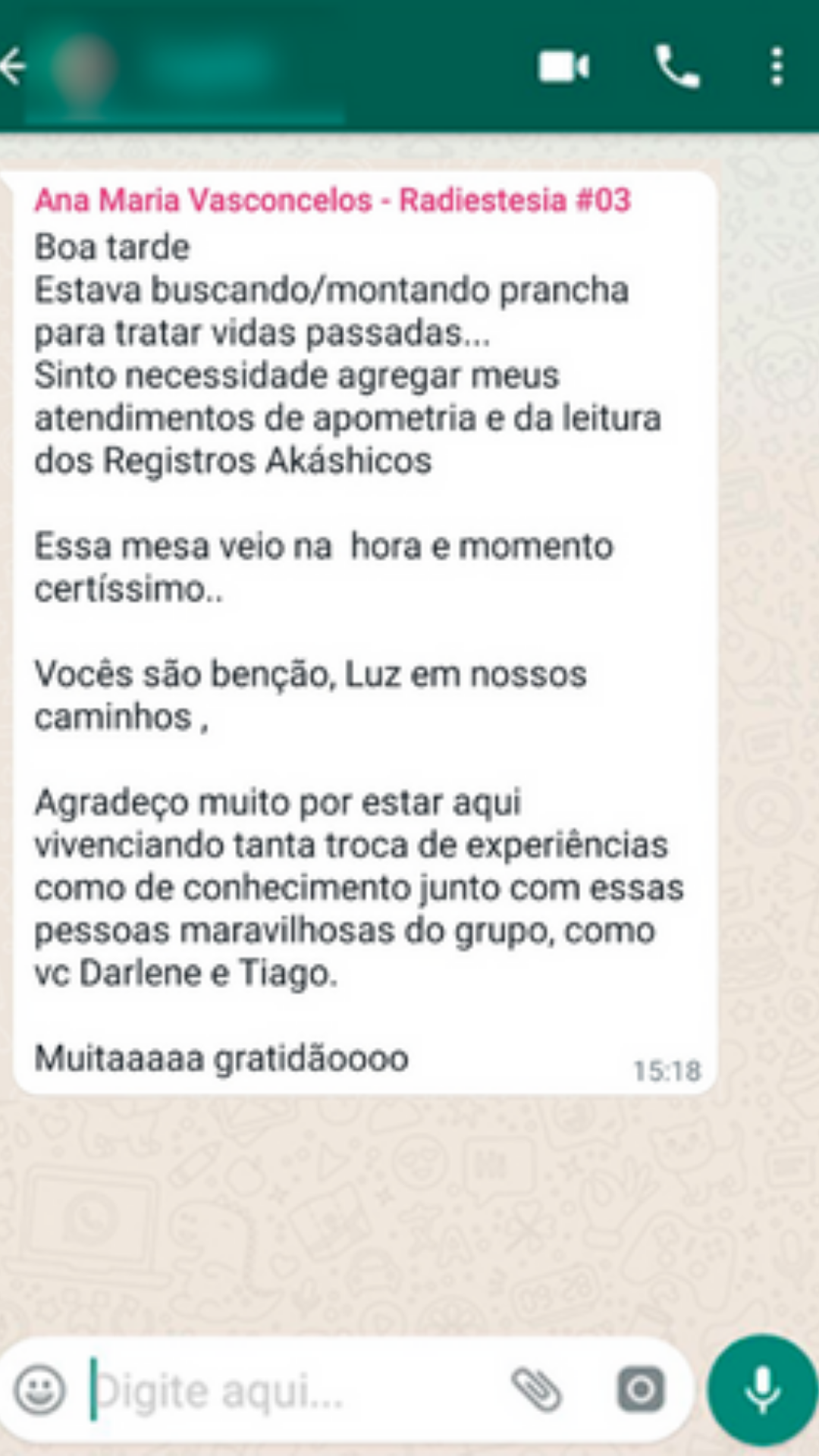Start a voice call
This screenshot has width=819, height=1456.
coord(676,67)
